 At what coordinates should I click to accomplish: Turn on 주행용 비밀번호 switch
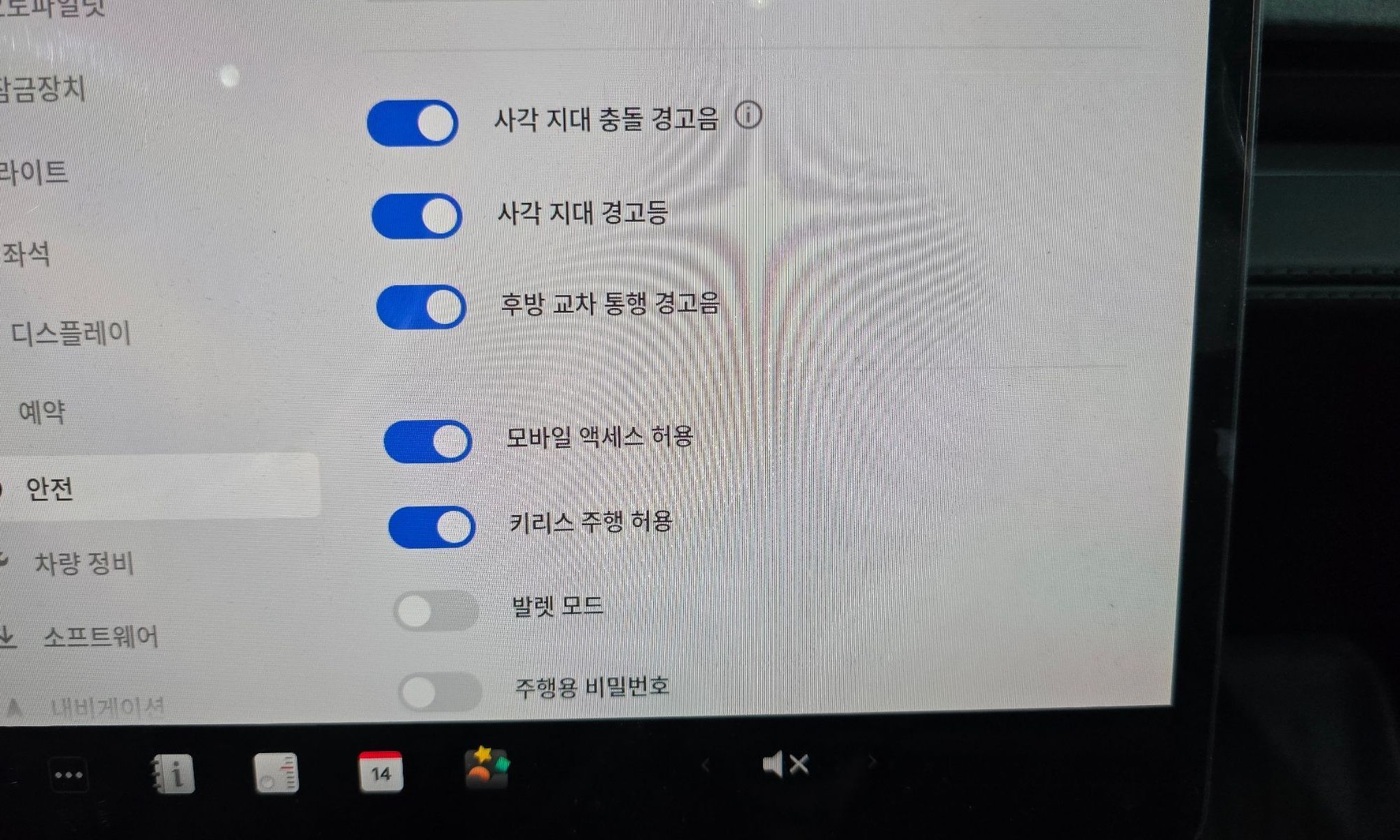pos(440,692)
